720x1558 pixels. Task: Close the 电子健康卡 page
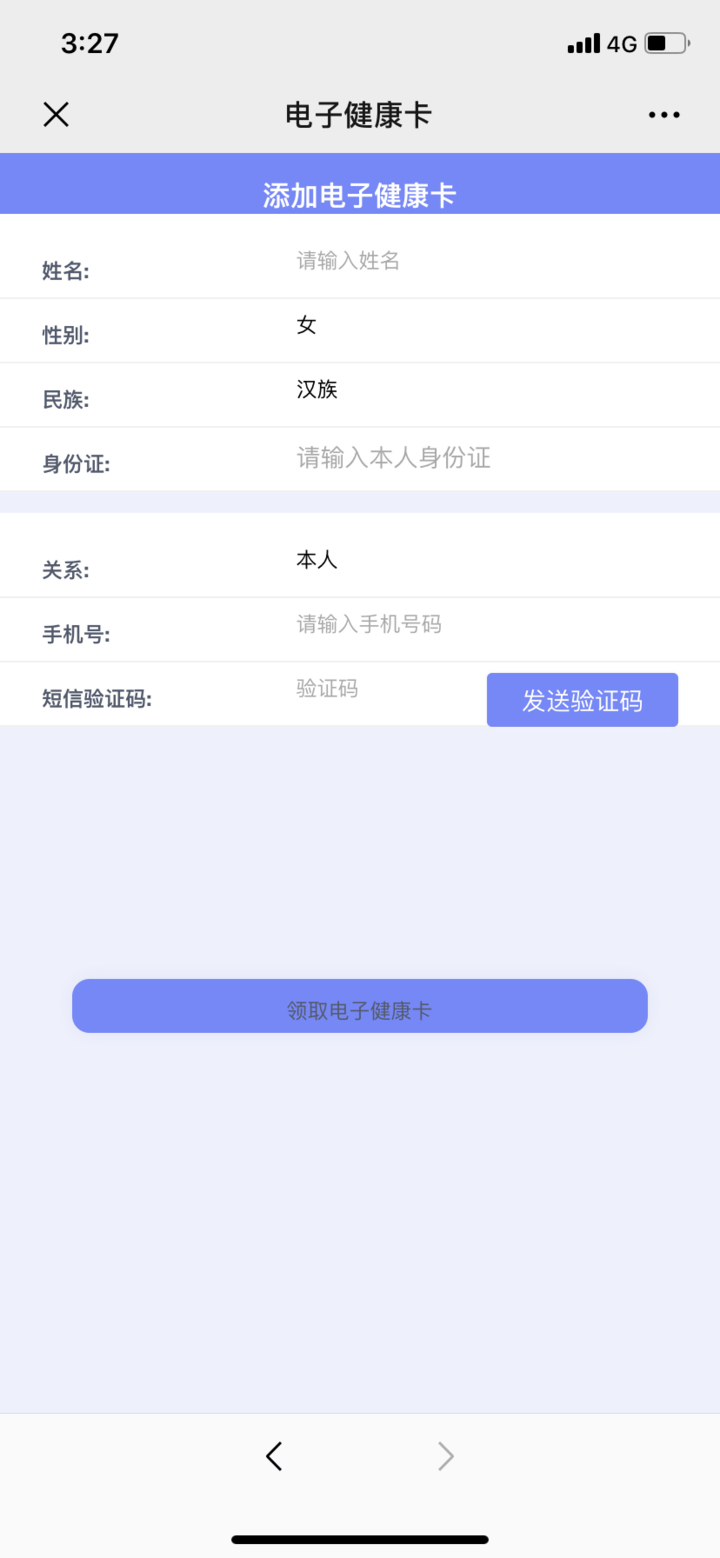click(56, 115)
